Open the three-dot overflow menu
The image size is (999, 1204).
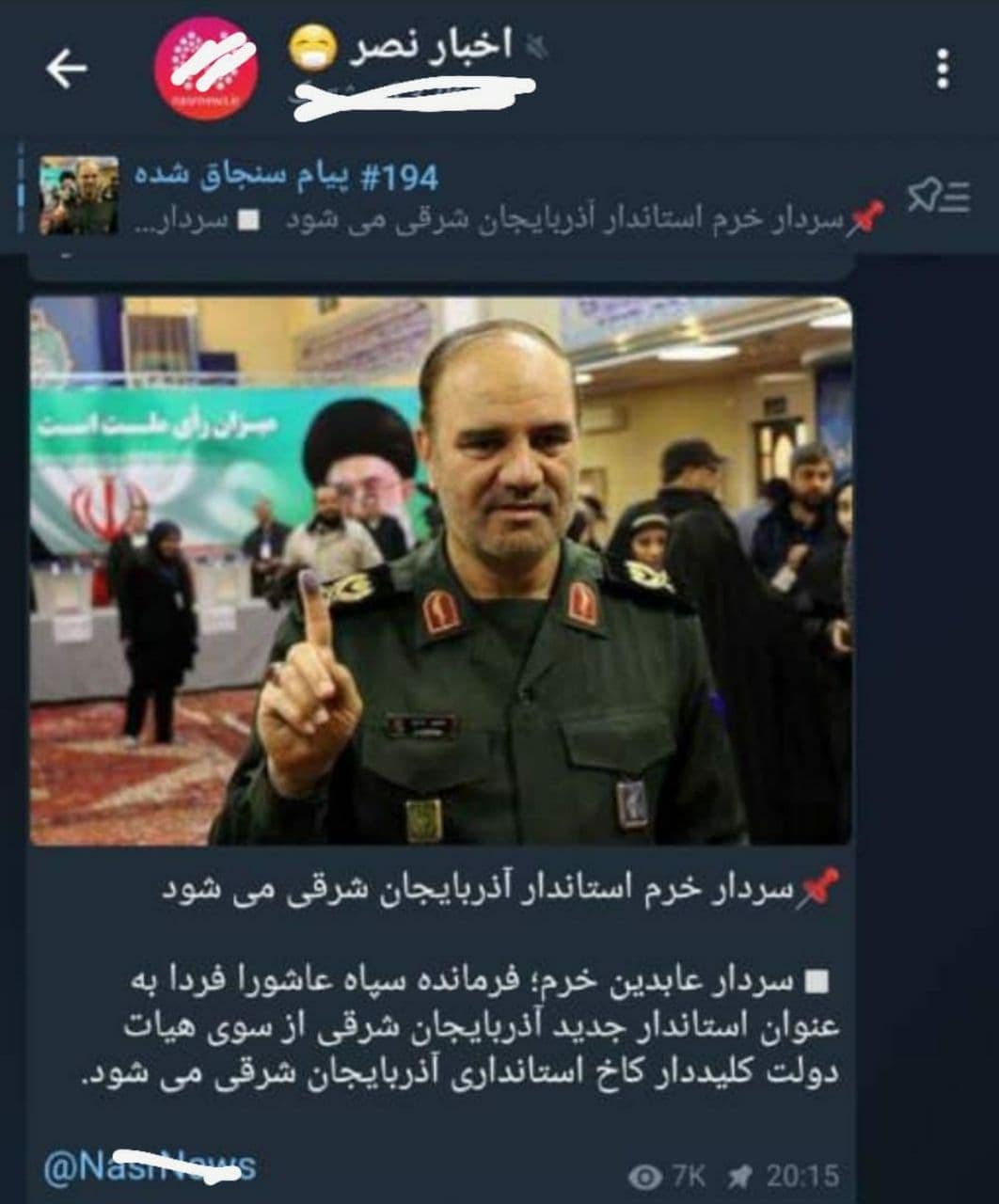[943, 69]
